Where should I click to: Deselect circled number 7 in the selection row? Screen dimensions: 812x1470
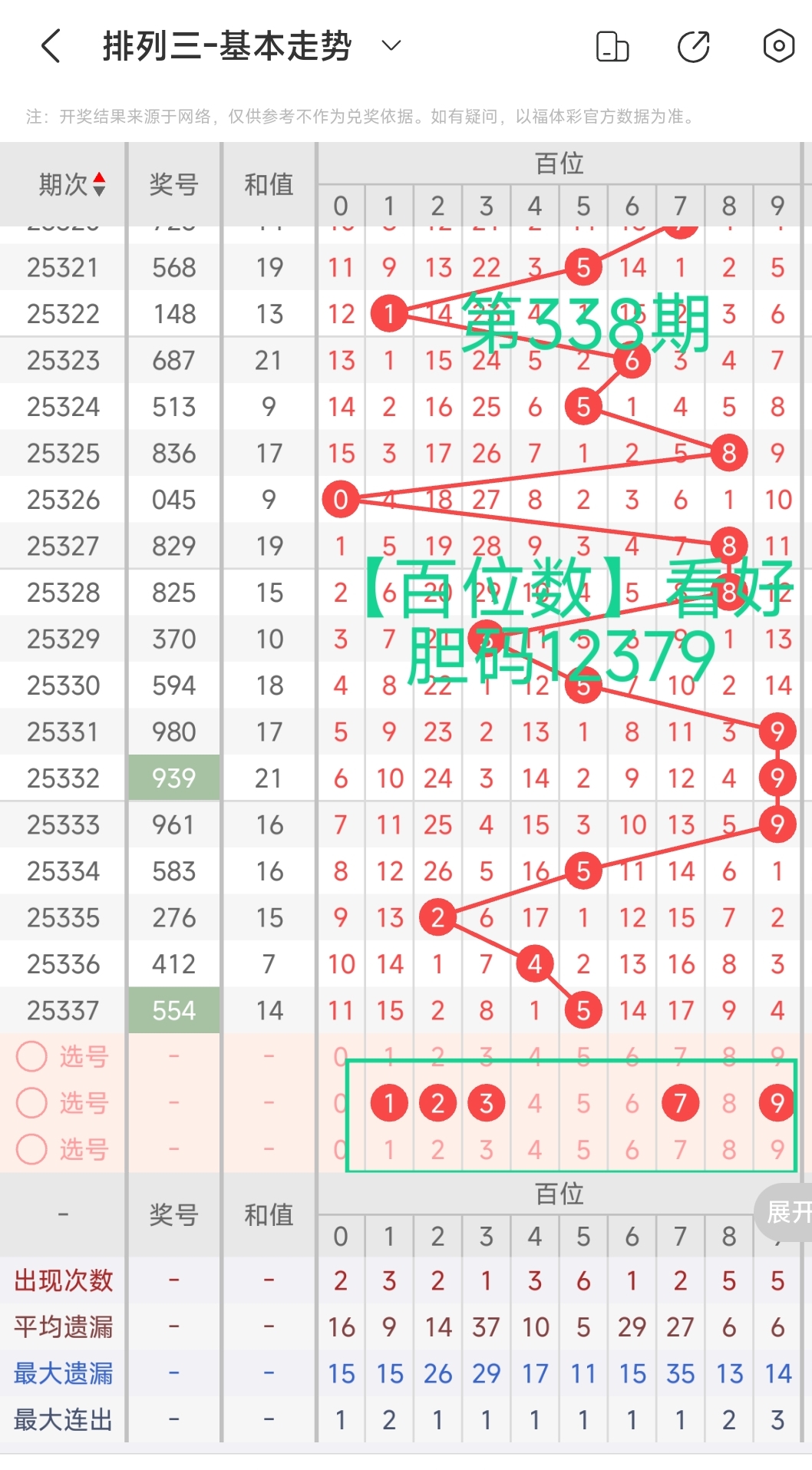(x=680, y=1103)
